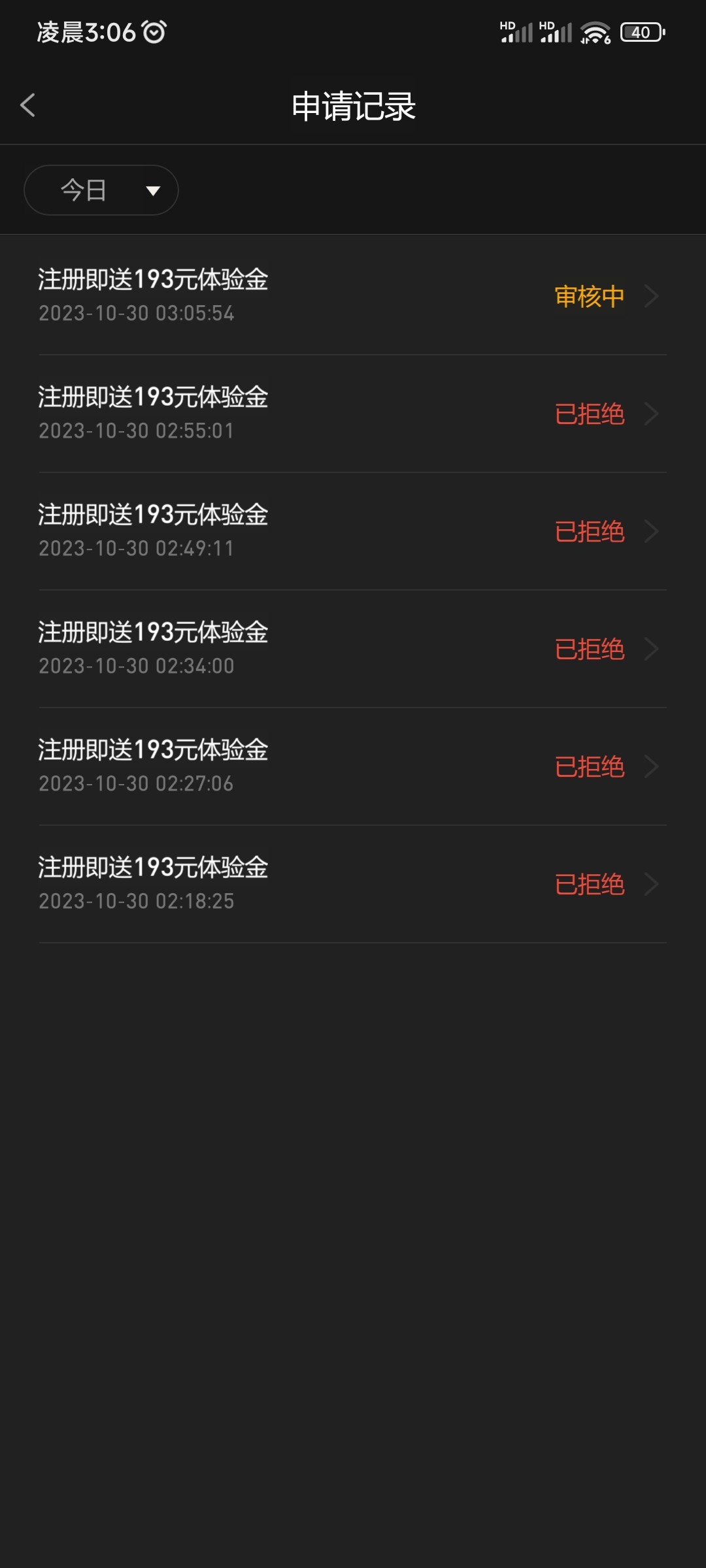The image size is (706, 1568).
Task: Select the rejected entry from 02:27:06
Action: pyautogui.click(x=353, y=766)
